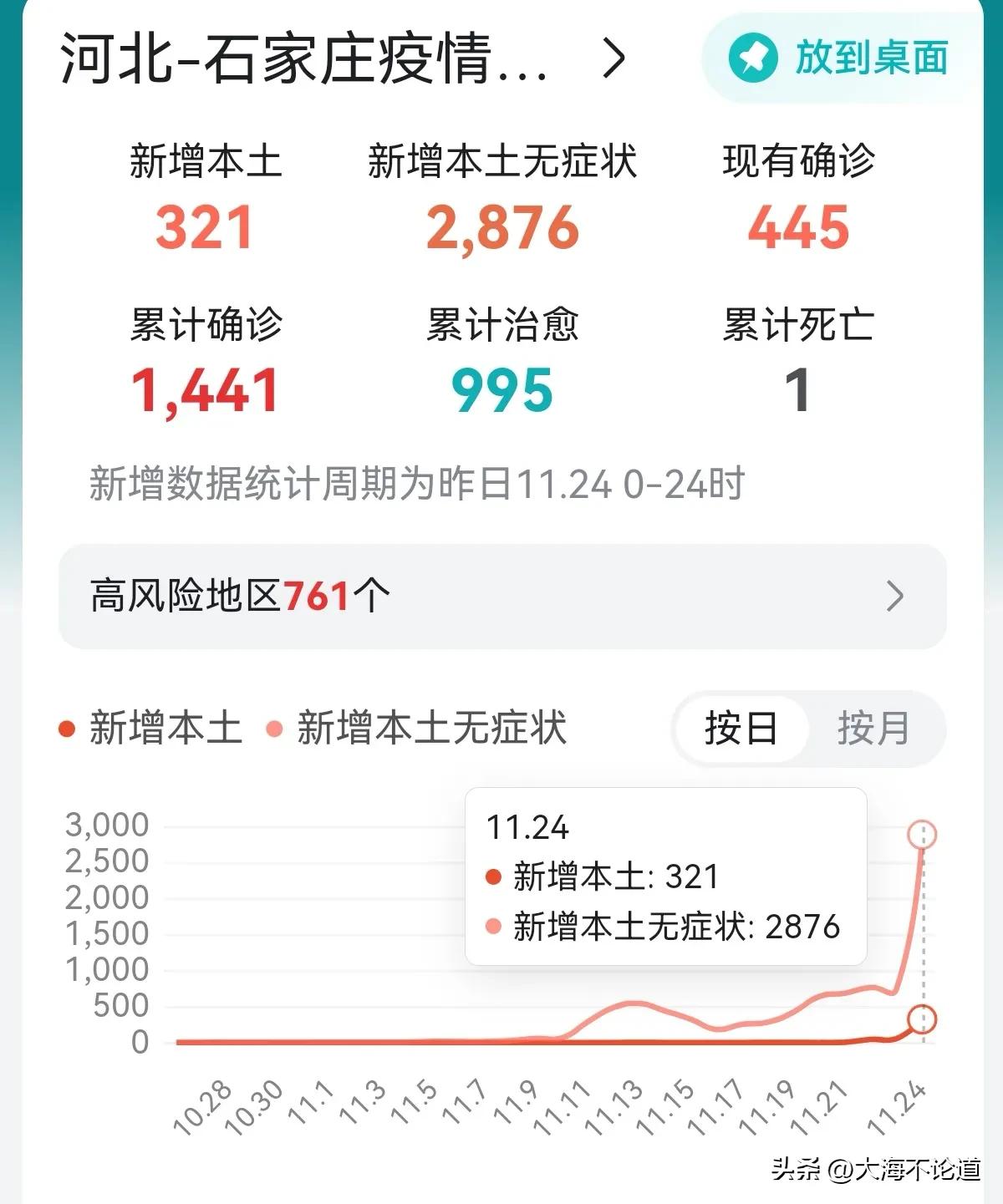Viewport: 1003px width, 1204px height.
Task: Open the 高风险地区 list using its right arrow
Action: click(x=899, y=596)
